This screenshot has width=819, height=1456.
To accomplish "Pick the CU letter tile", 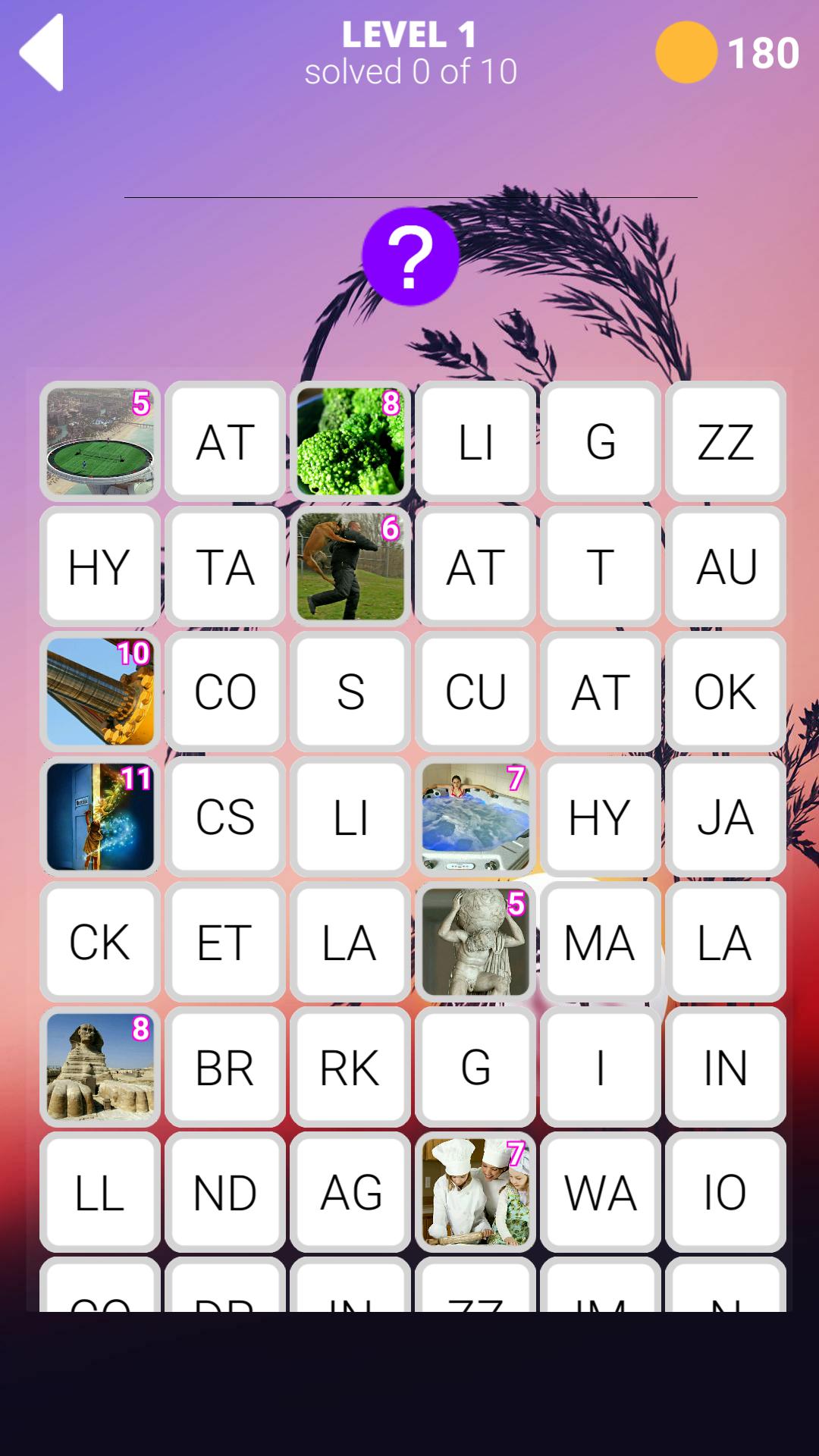I will [475, 692].
